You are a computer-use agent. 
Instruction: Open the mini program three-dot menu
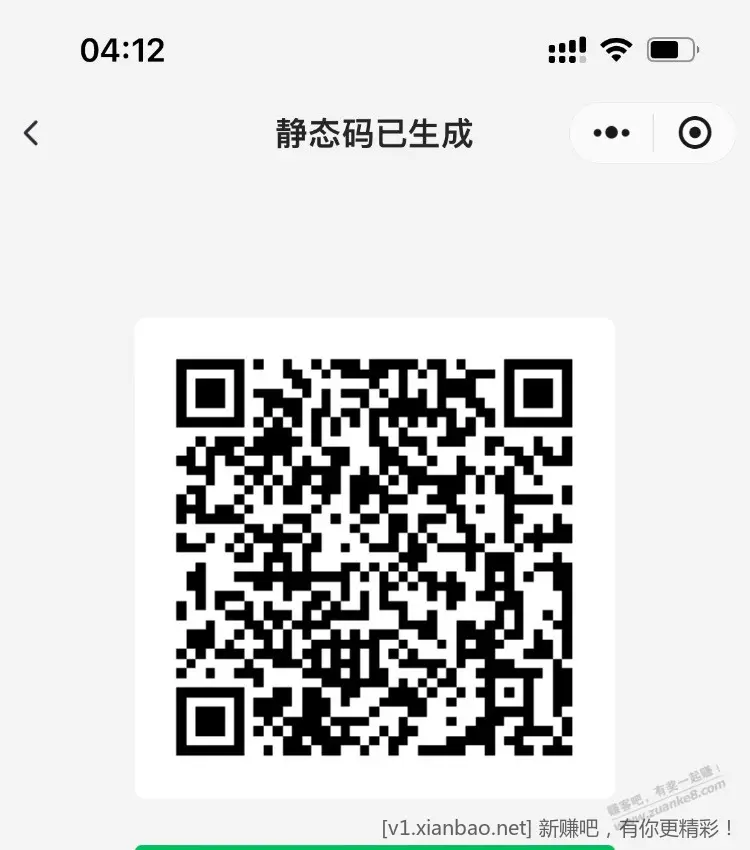coord(611,133)
